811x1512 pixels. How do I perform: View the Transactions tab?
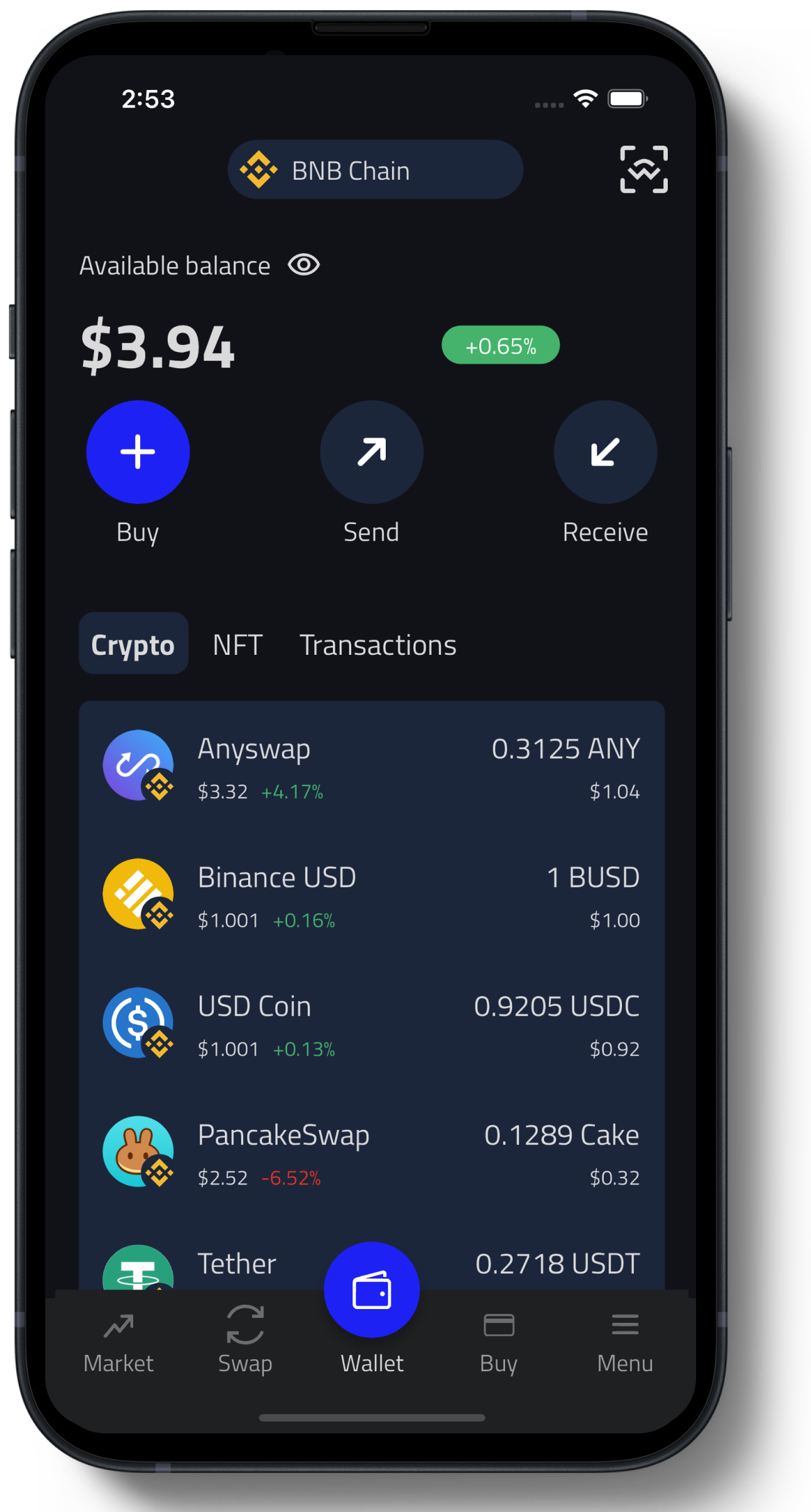click(378, 645)
